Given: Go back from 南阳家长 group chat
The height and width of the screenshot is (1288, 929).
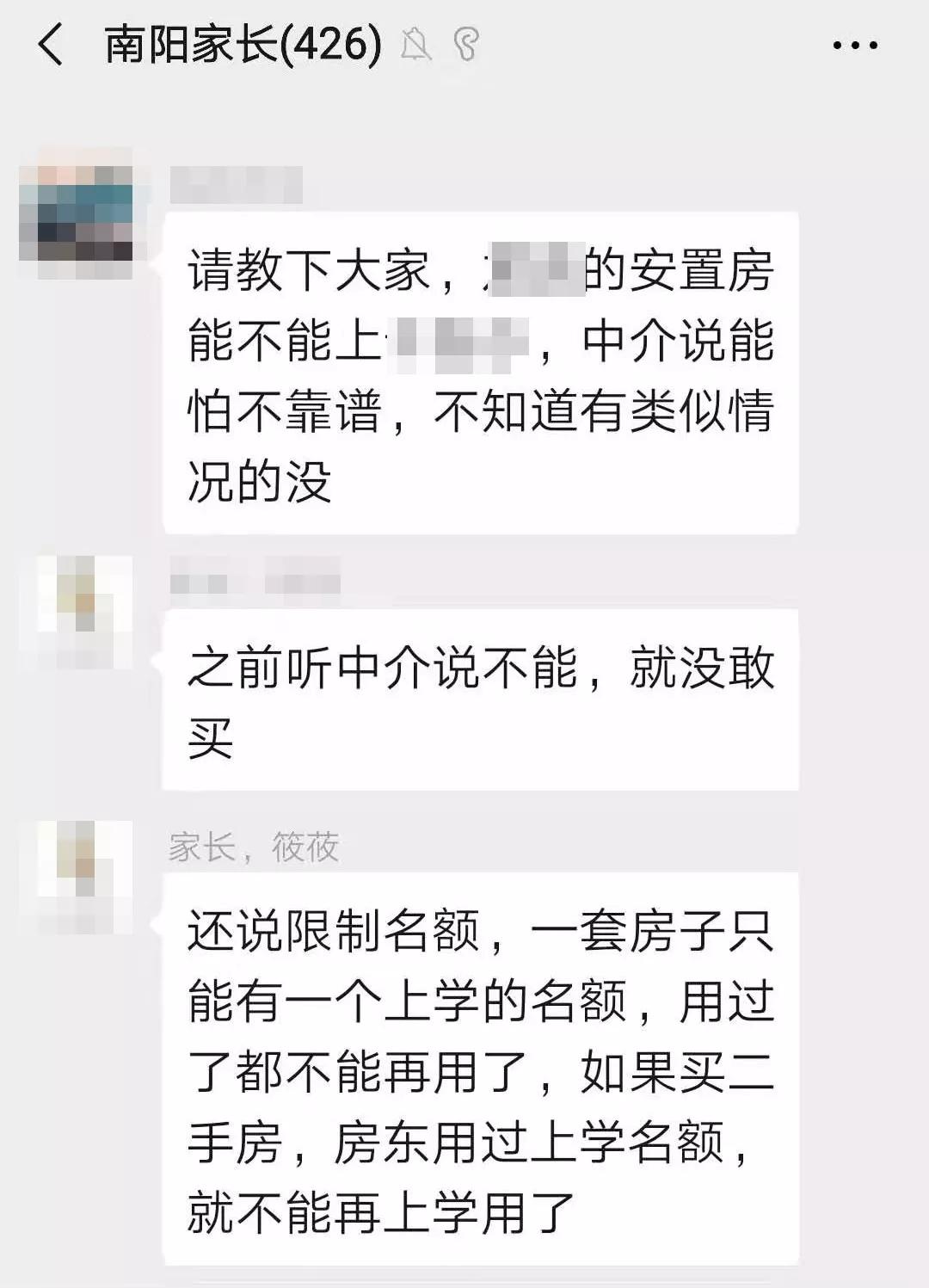Looking at the screenshot, I should pos(52,45).
